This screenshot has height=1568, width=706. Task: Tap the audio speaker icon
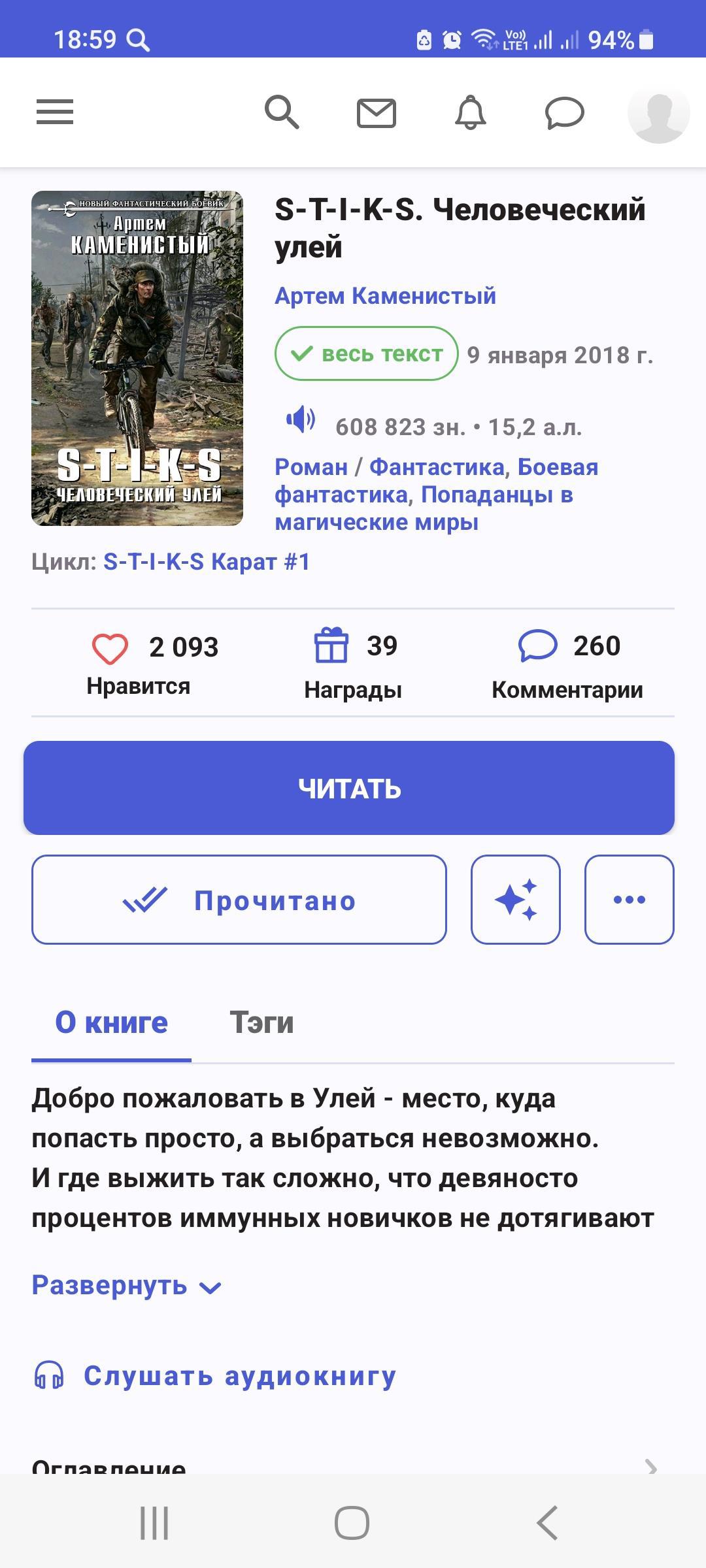pos(301,419)
